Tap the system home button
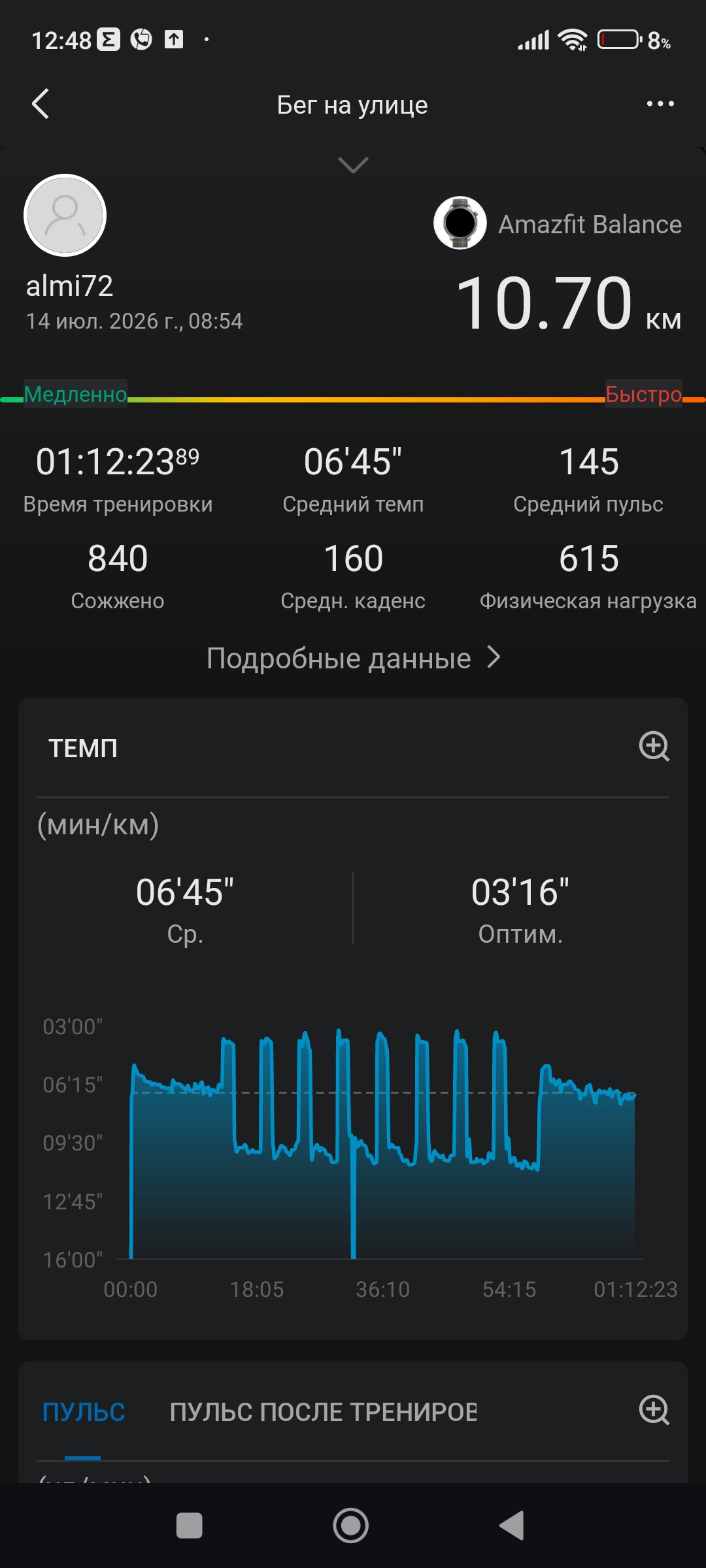 pos(351,1526)
